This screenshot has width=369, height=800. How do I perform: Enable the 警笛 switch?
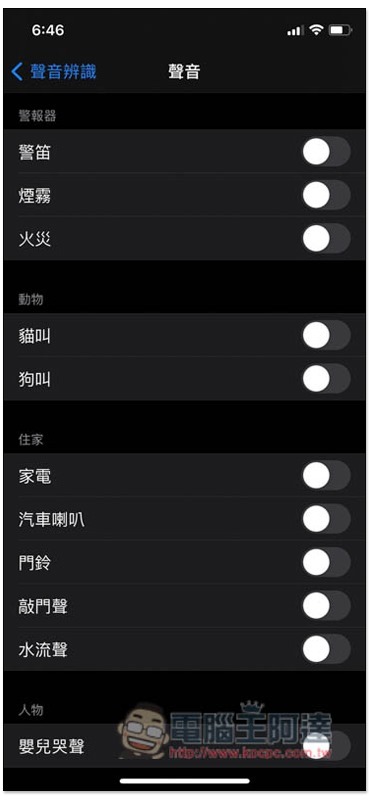pyautogui.click(x=326, y=152)
